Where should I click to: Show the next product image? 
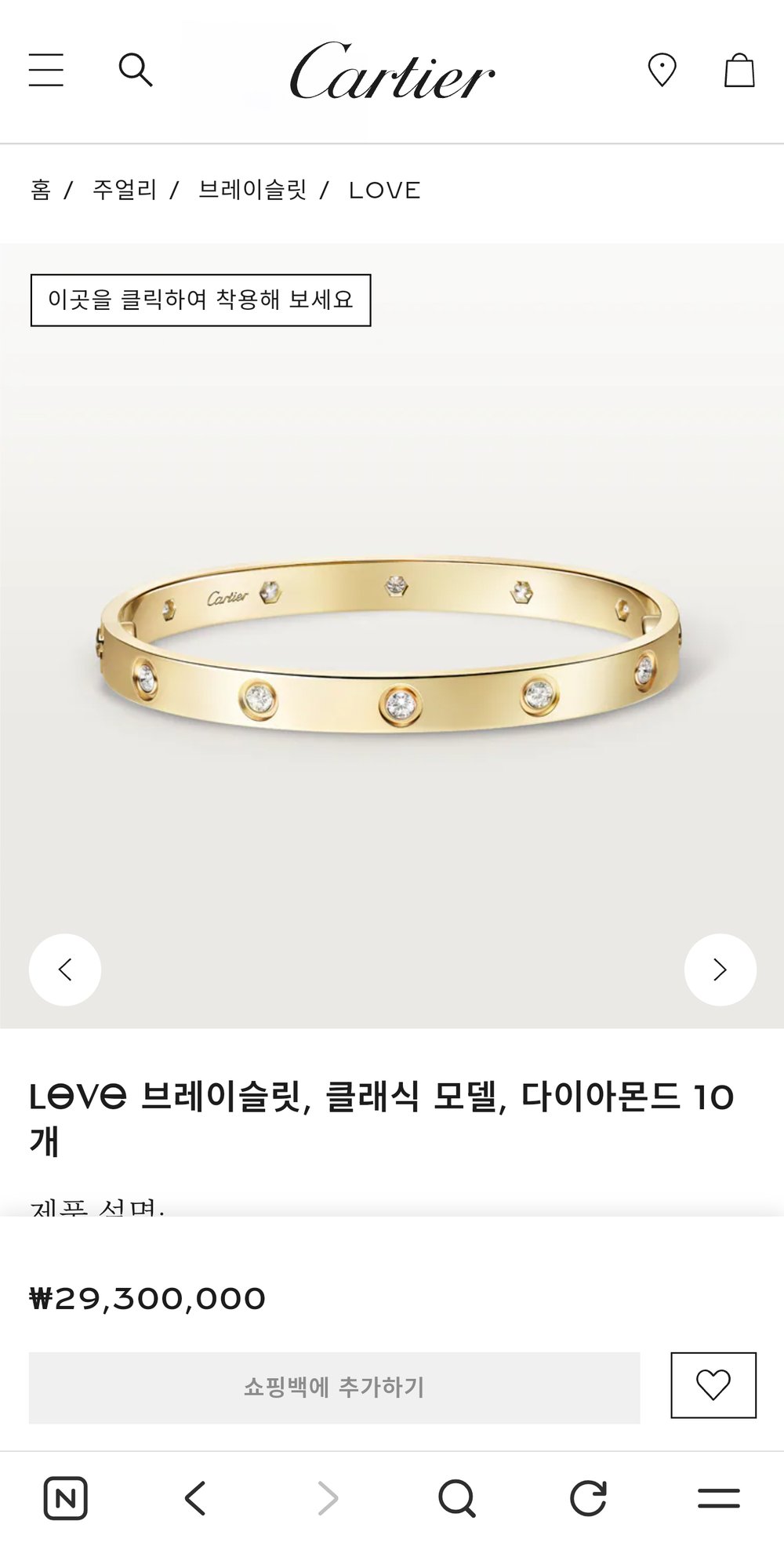pos(720,969)
